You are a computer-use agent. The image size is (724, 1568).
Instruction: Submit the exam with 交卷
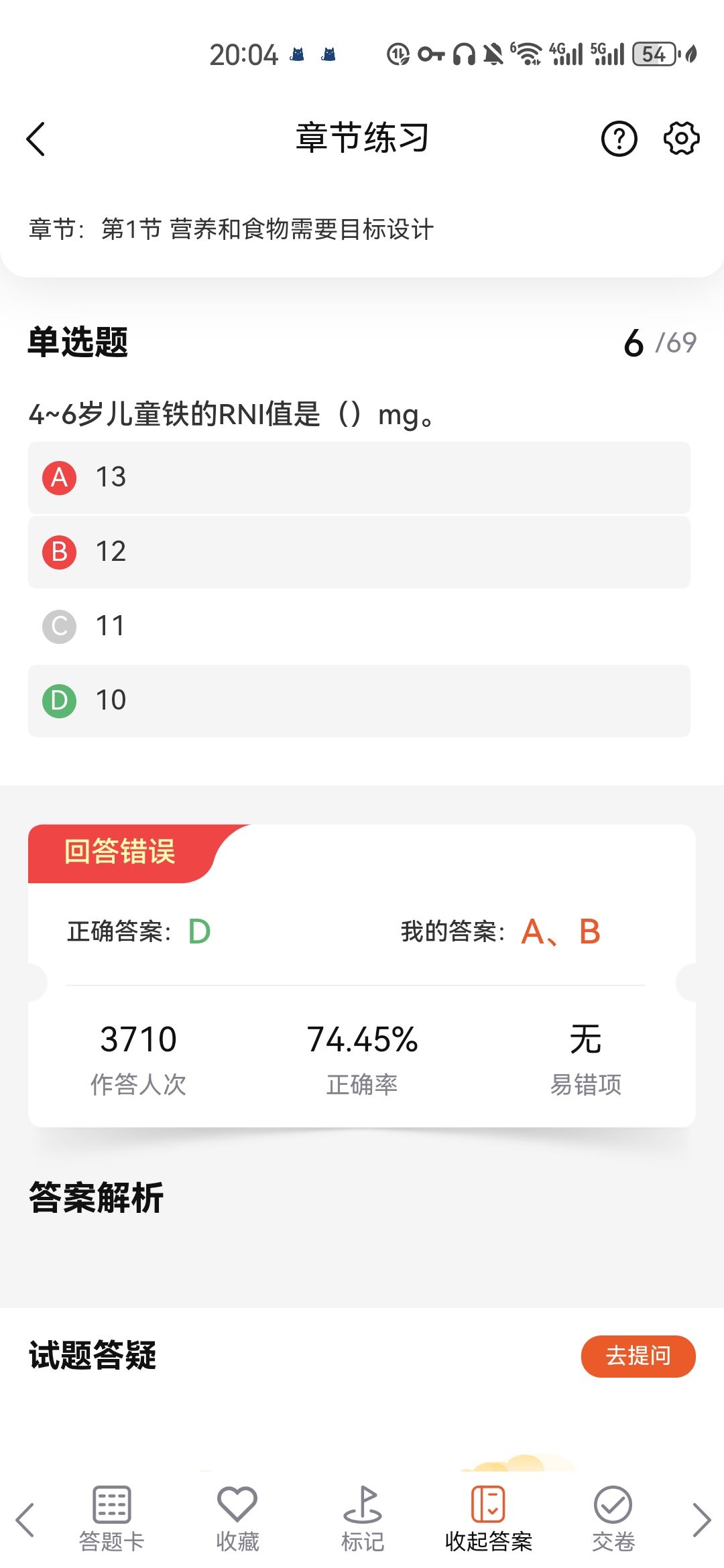click(x=613, y=1518)
